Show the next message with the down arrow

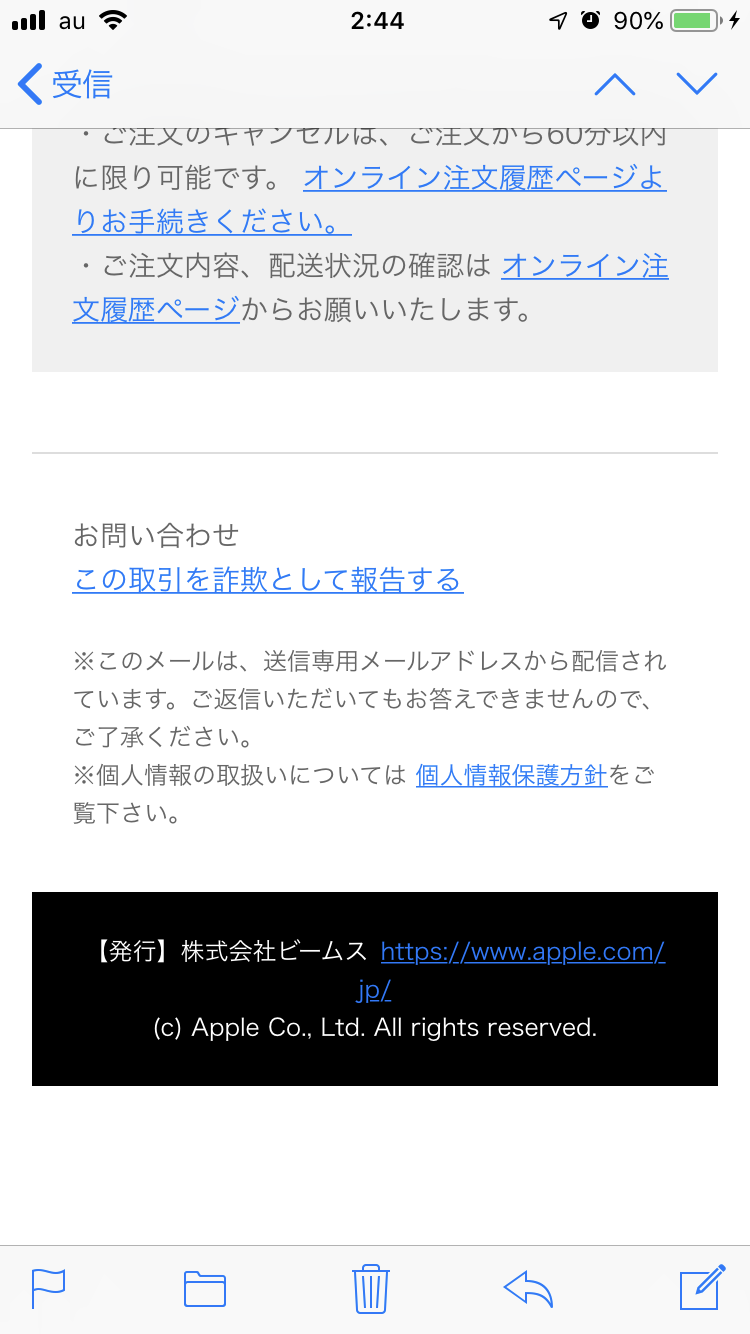pyautogui.click(x=696, y=85)
